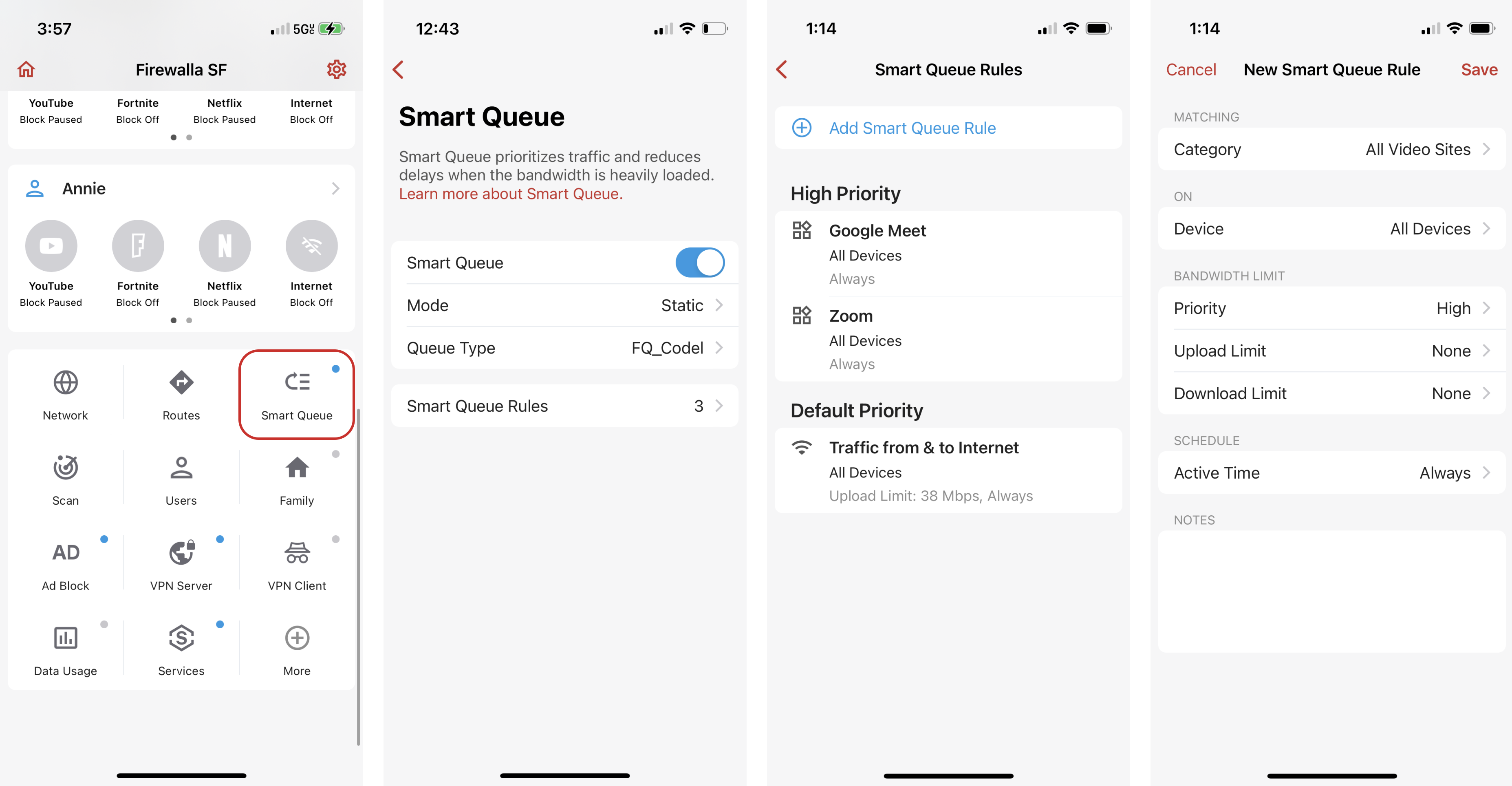Viewport: 1512px width, 786px height.
Task: Open Annie's user profile row
Action: pyautogui.click(x=181, y=188)
